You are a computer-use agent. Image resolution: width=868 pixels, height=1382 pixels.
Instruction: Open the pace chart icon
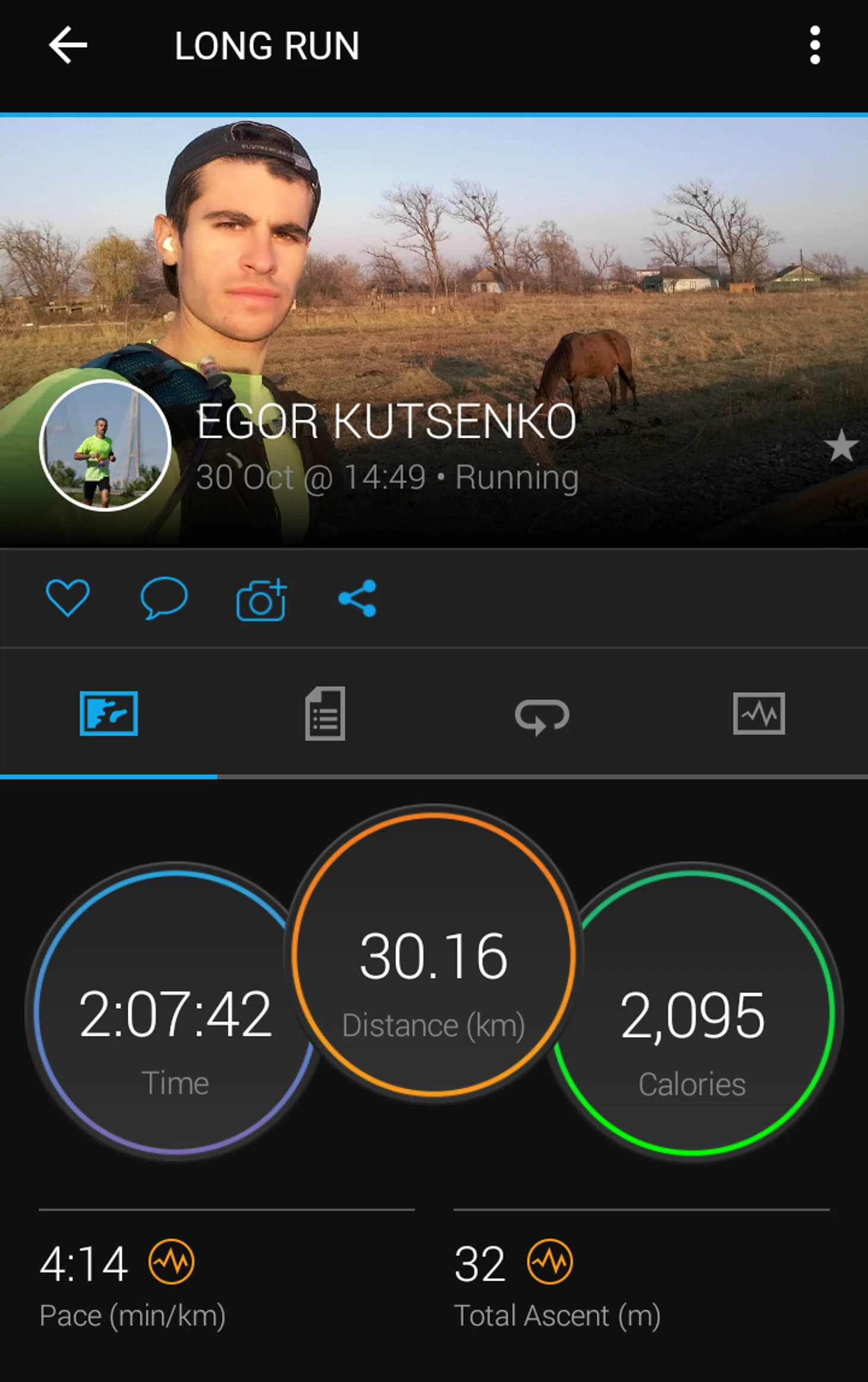[171, 1261]
